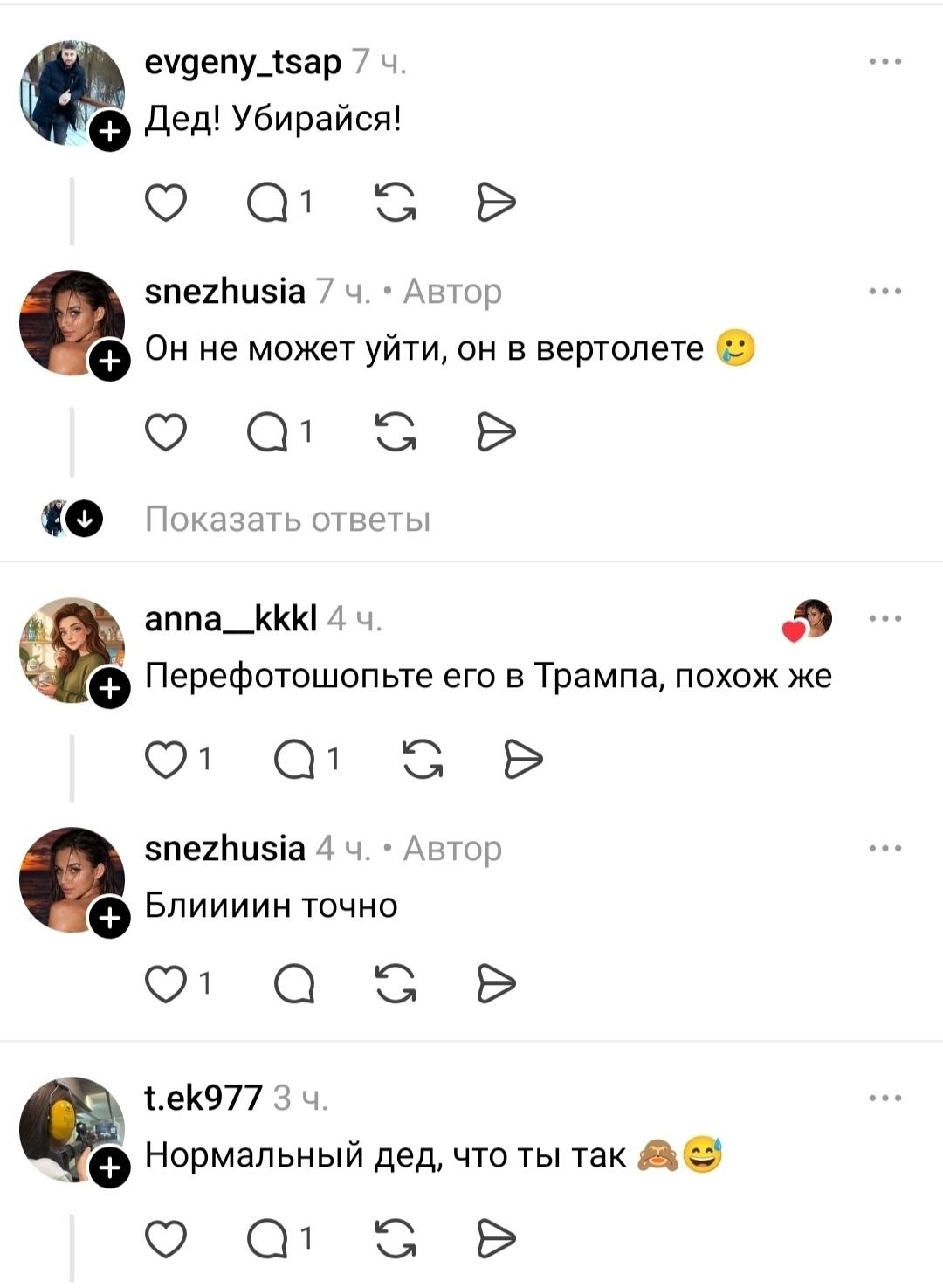Expand replies with Показать ответы
The width and height of the screenshot is (943, 1288).
287,520
